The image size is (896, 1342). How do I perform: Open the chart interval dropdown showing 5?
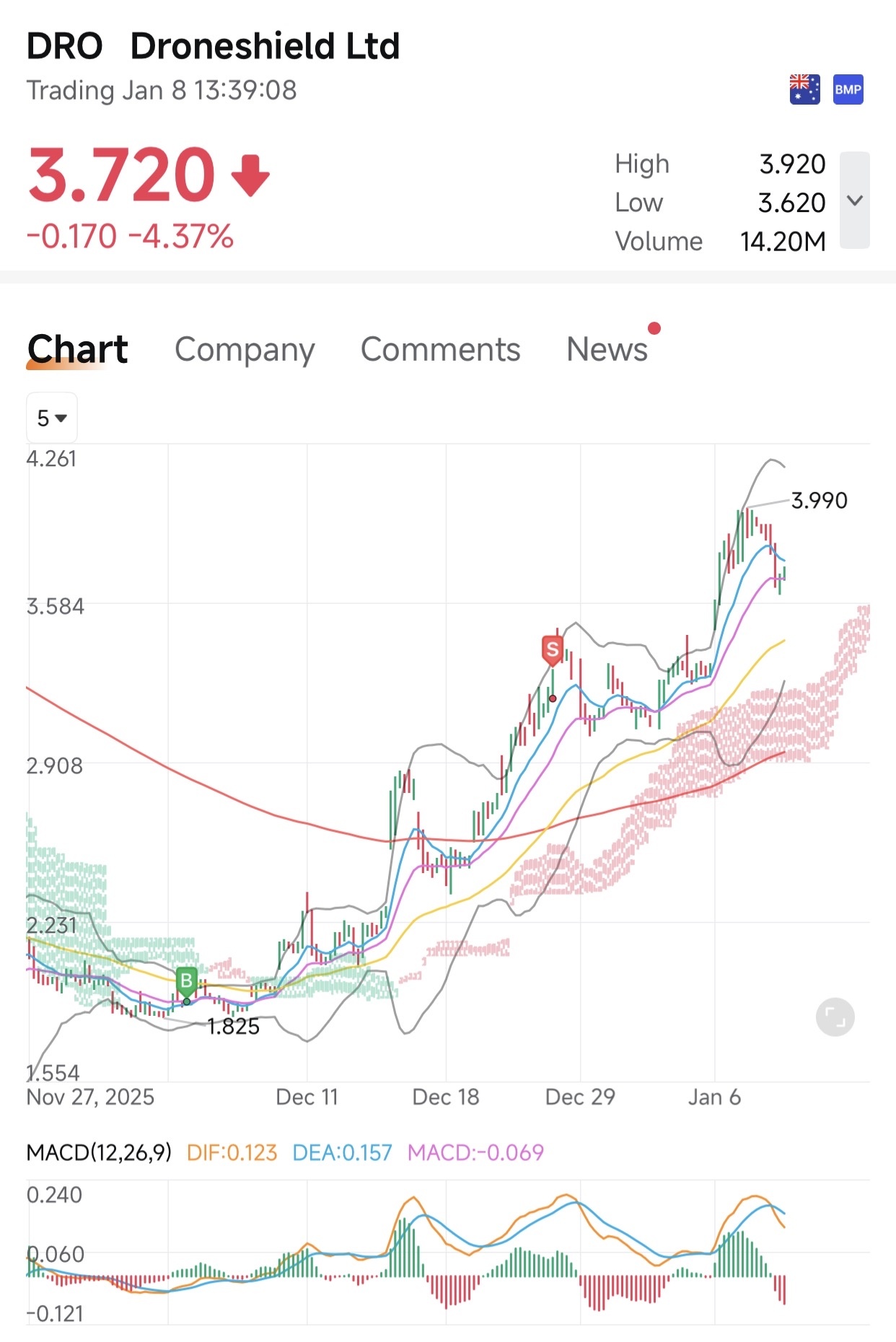click(x=51, y=418)
